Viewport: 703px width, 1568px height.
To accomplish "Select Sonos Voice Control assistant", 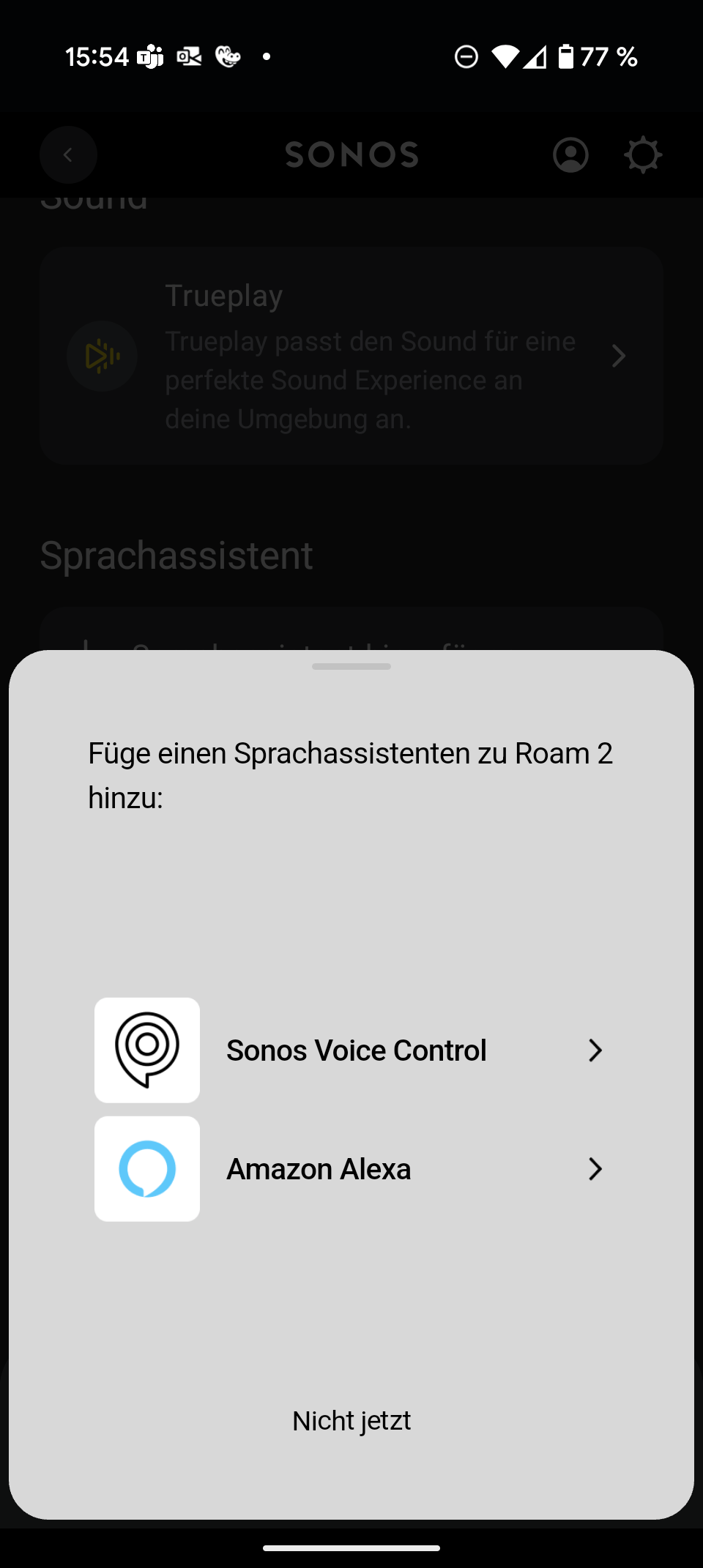I will click(351, 1050).
